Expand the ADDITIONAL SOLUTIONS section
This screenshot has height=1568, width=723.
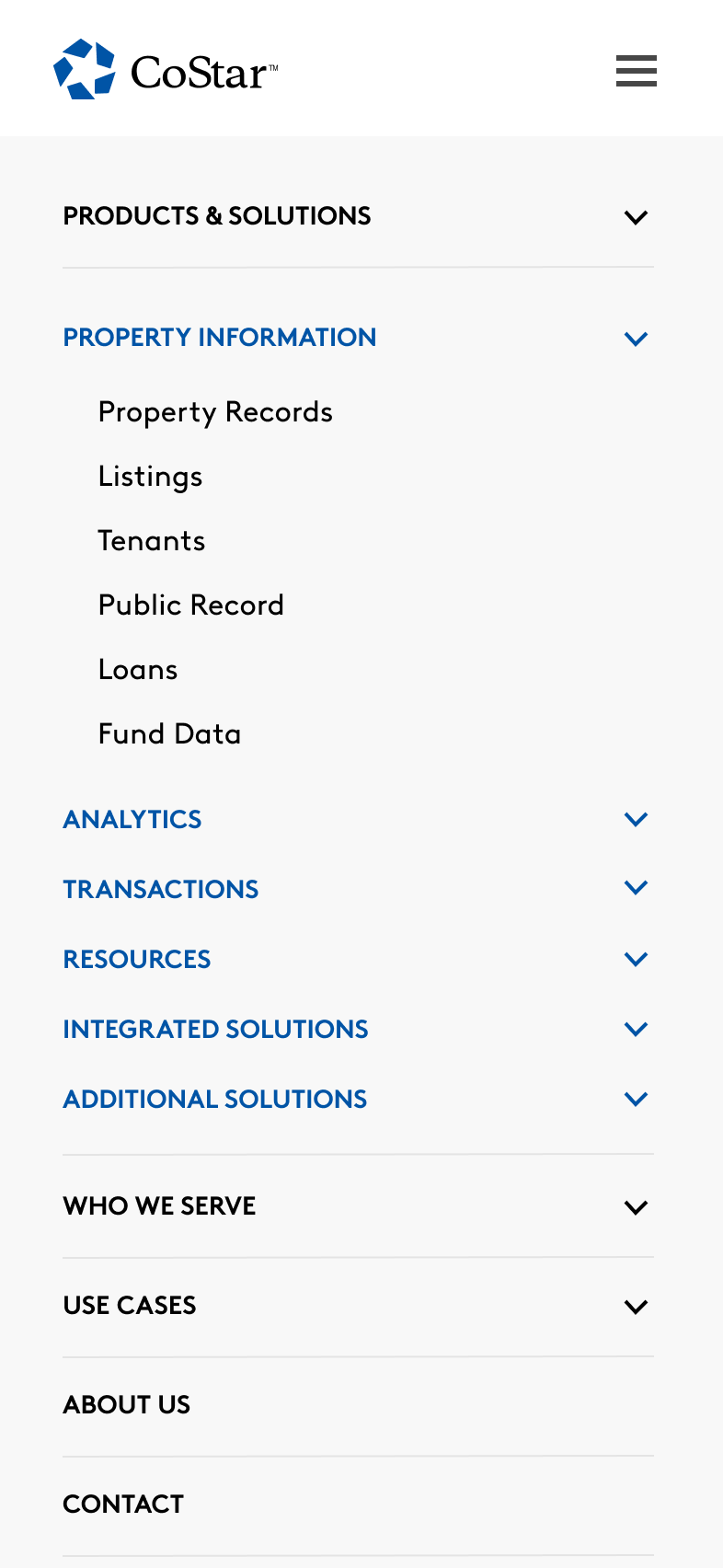(636, 1098)
